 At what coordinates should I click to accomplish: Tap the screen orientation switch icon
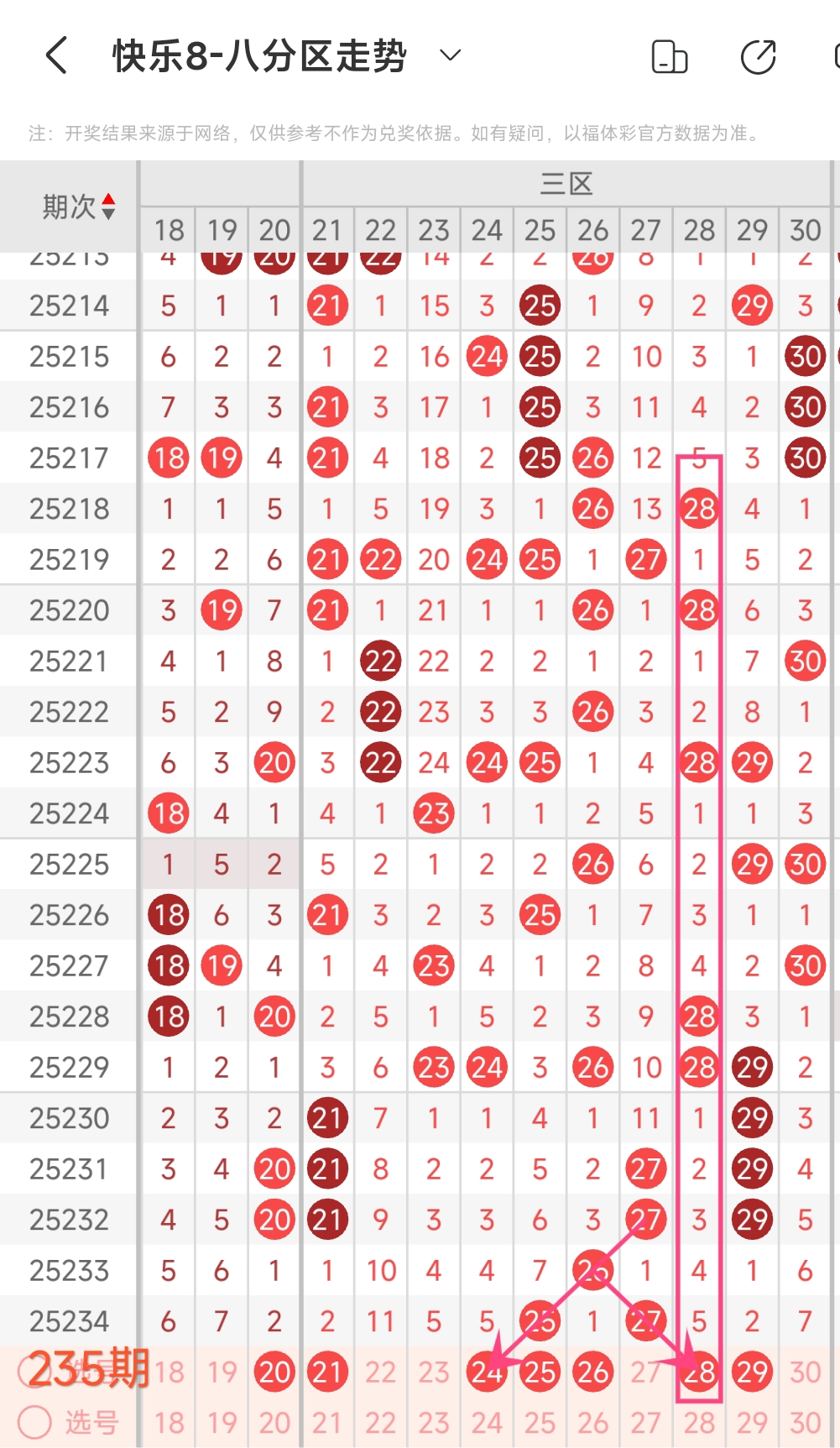670,56
